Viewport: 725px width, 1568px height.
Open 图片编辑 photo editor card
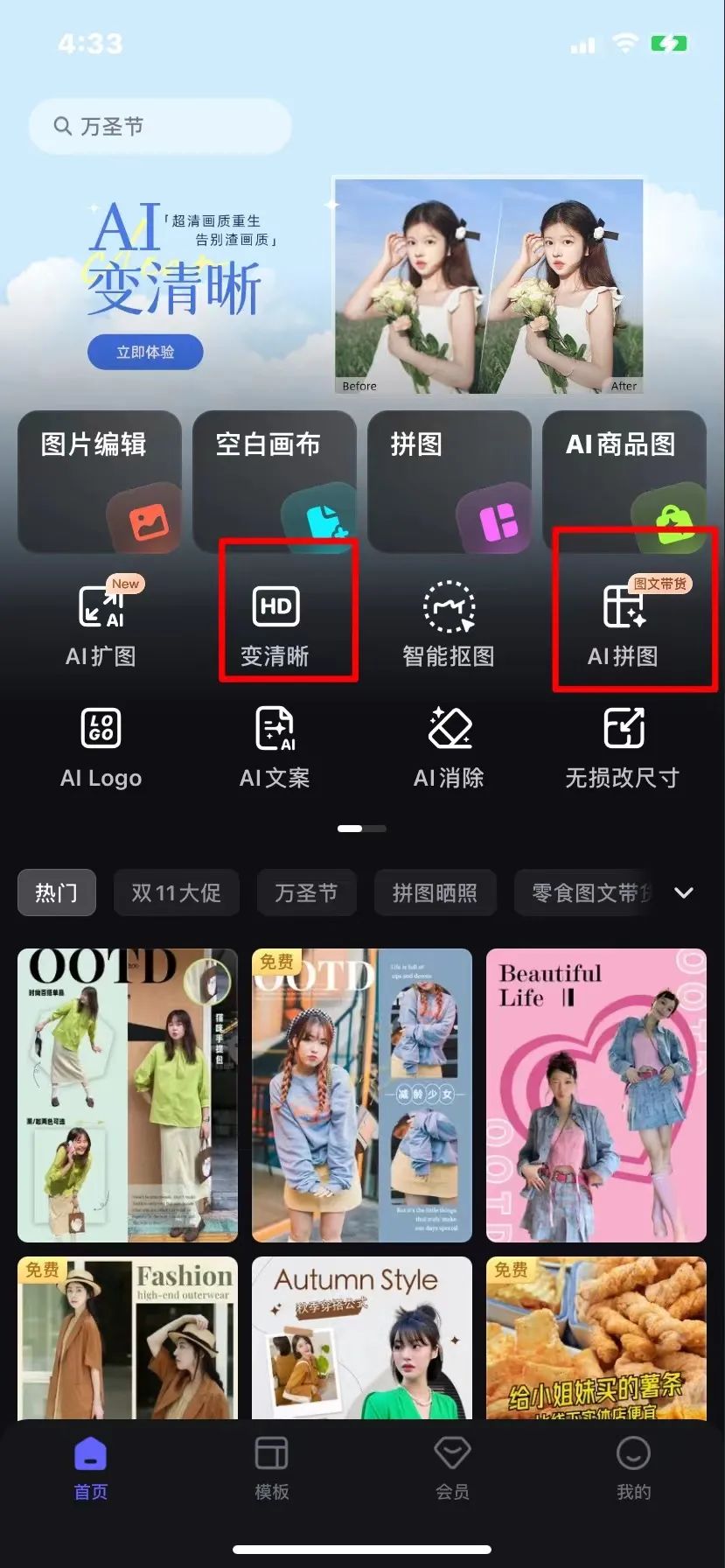(x=99, y=480)
